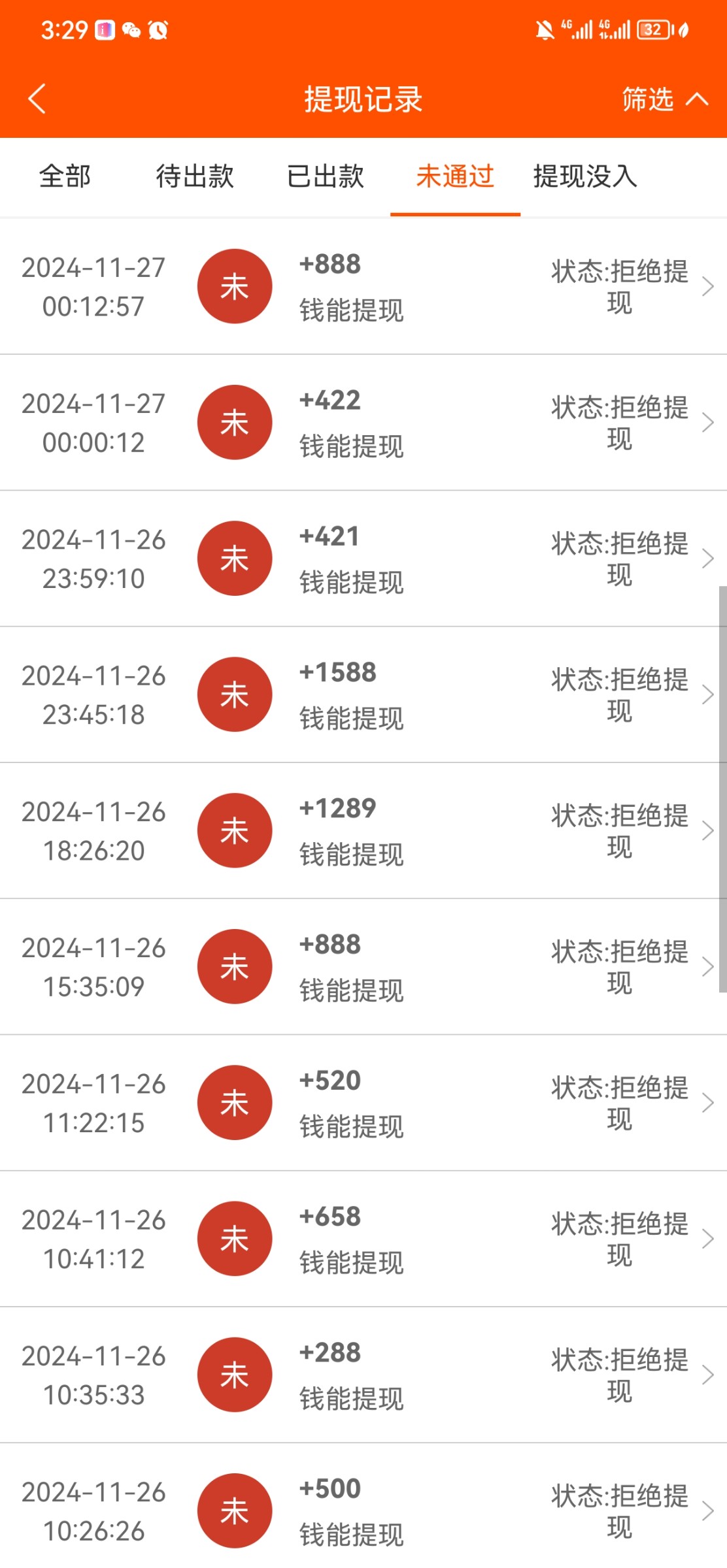This screenshot has height=1568, width=727.
Task: Open the +500 withdrawal record
Action: [x=363, y=1511]
